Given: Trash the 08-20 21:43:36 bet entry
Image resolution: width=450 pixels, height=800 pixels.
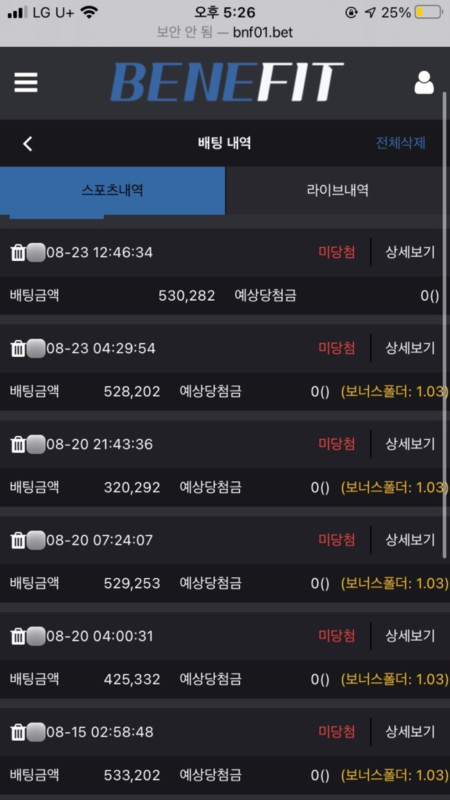Looking at the screenshot, I should pyautogui.click(x=18, y=444).
